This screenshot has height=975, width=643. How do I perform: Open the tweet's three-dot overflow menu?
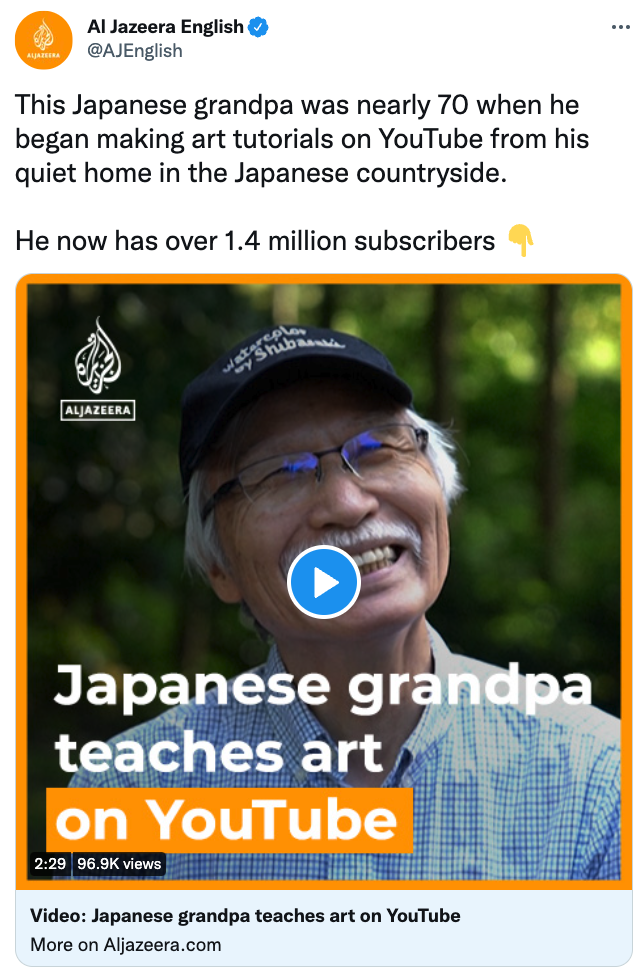point(620,28)
